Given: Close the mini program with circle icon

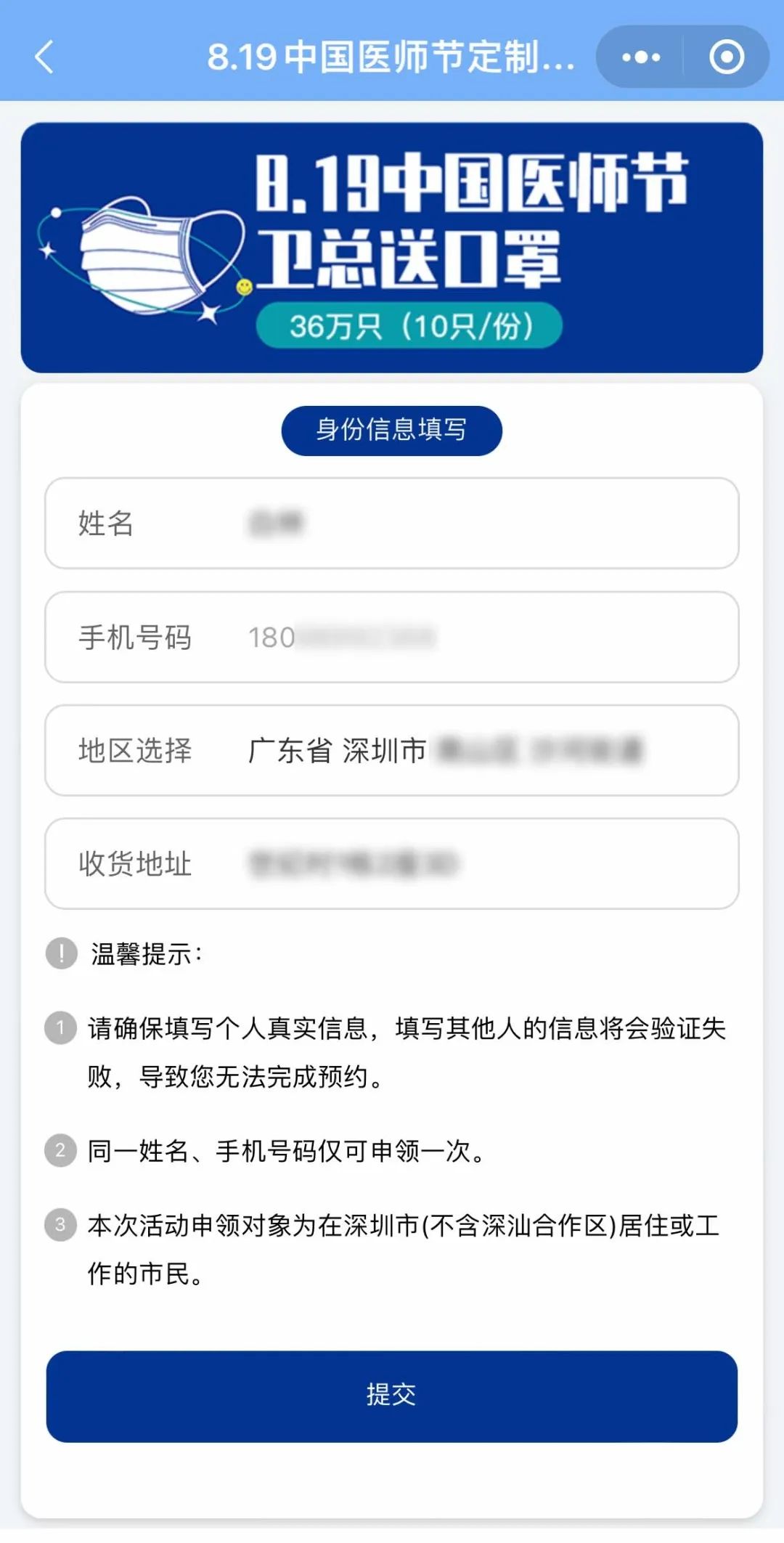Looking at the screenshot, I should [727, 57].
